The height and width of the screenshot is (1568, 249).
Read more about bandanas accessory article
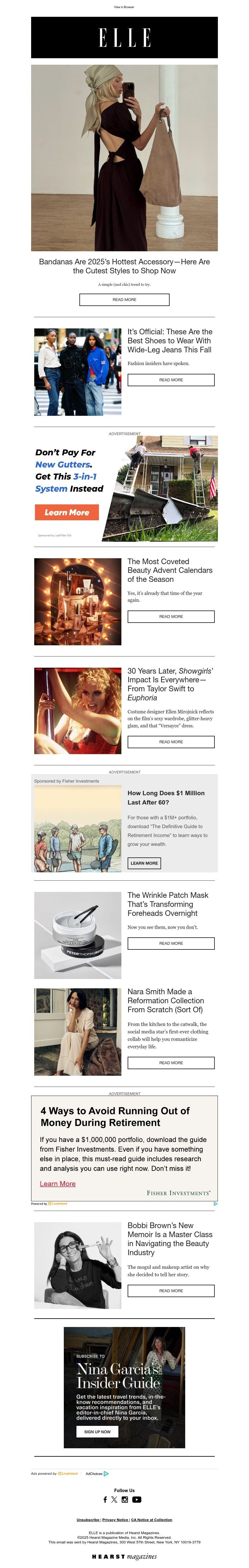tap(124, 299)
